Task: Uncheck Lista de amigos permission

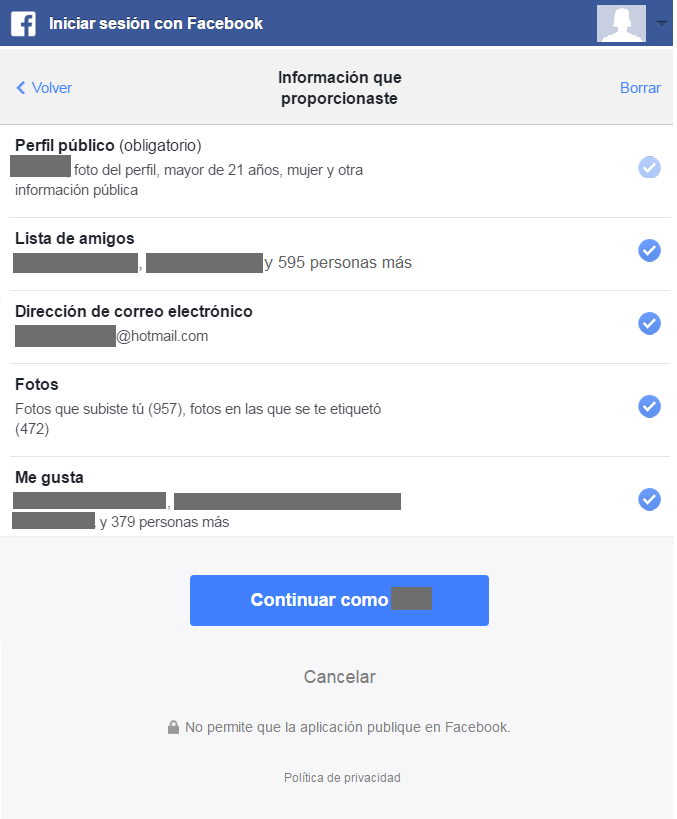Action: click(x=649, y=250)
